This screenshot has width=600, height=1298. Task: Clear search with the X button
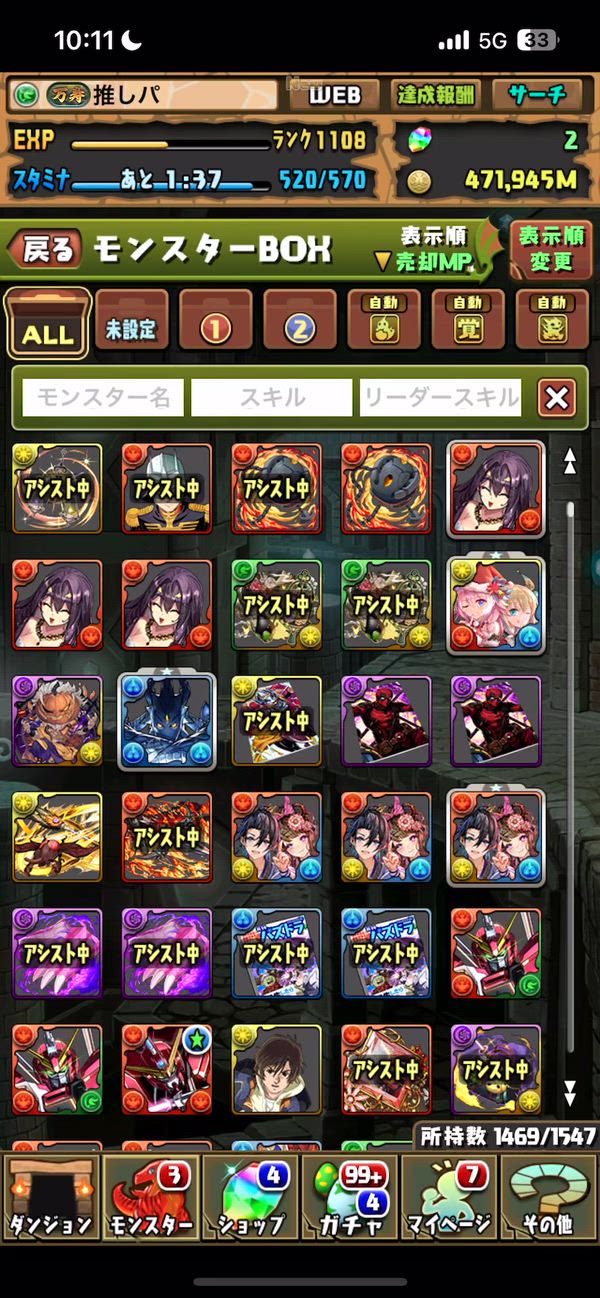click(557, 398)
